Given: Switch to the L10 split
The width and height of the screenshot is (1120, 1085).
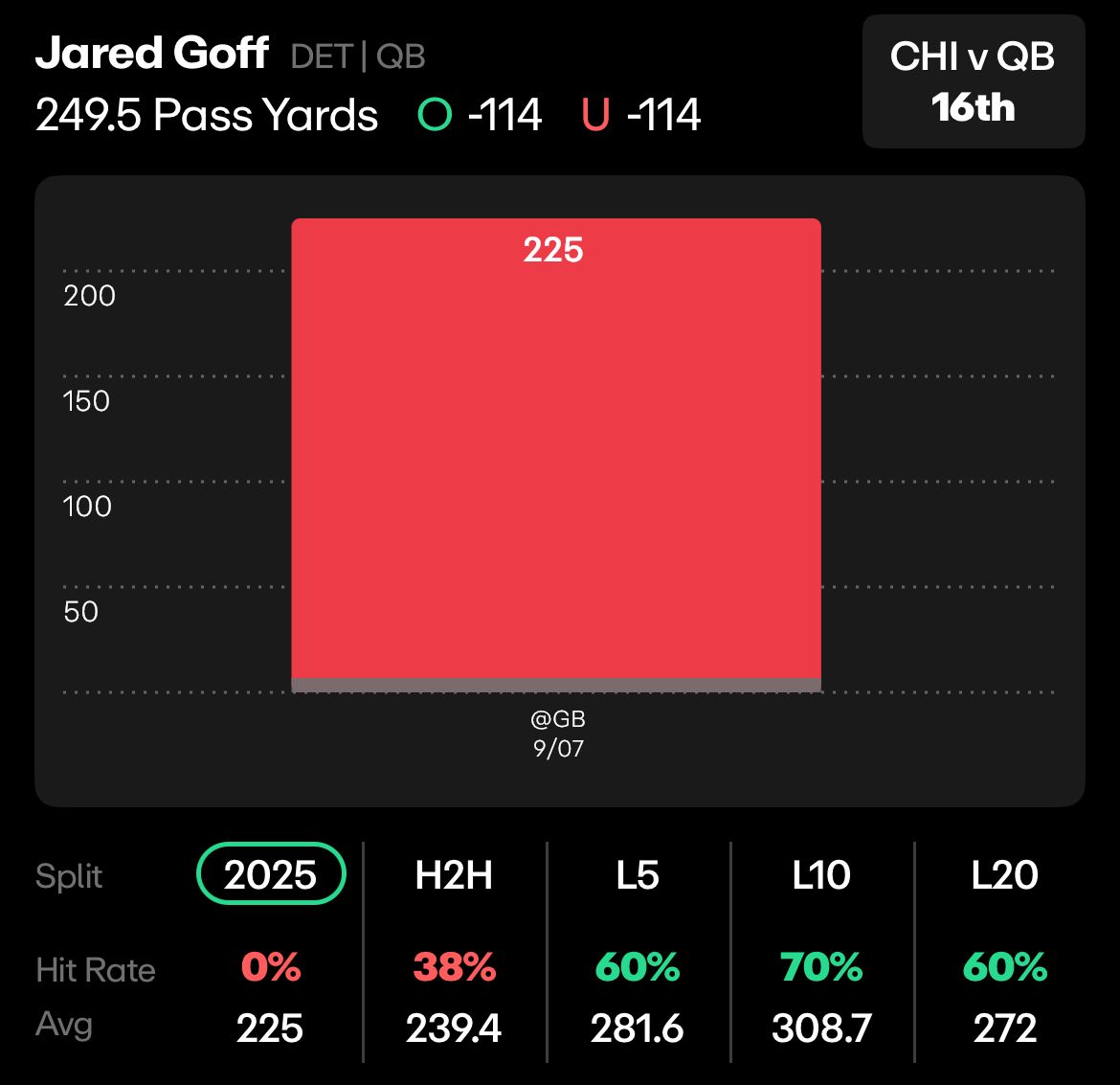Looking at the screenshot, I should click(821, 874).
